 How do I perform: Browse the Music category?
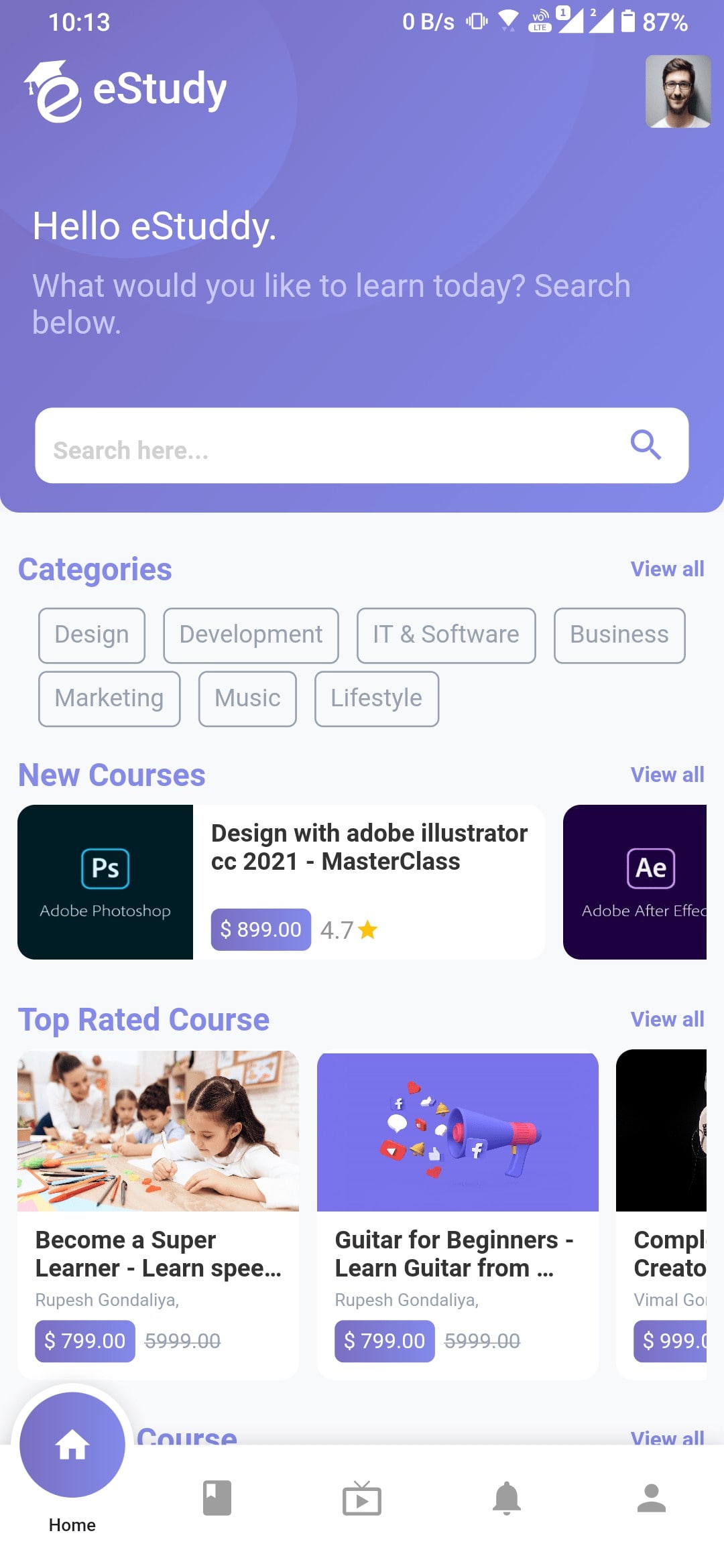tap(247, 698)
